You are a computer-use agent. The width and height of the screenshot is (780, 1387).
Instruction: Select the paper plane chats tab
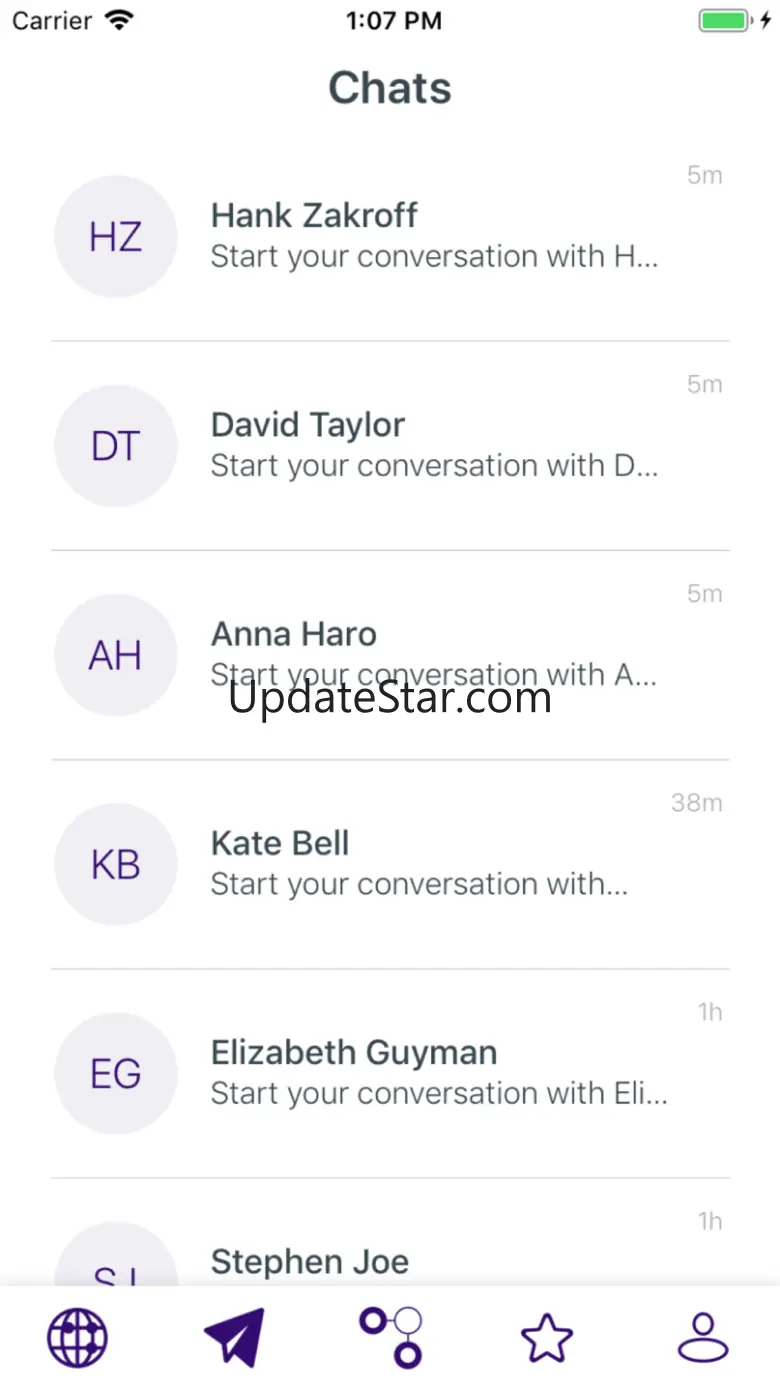coord(234,1338)
